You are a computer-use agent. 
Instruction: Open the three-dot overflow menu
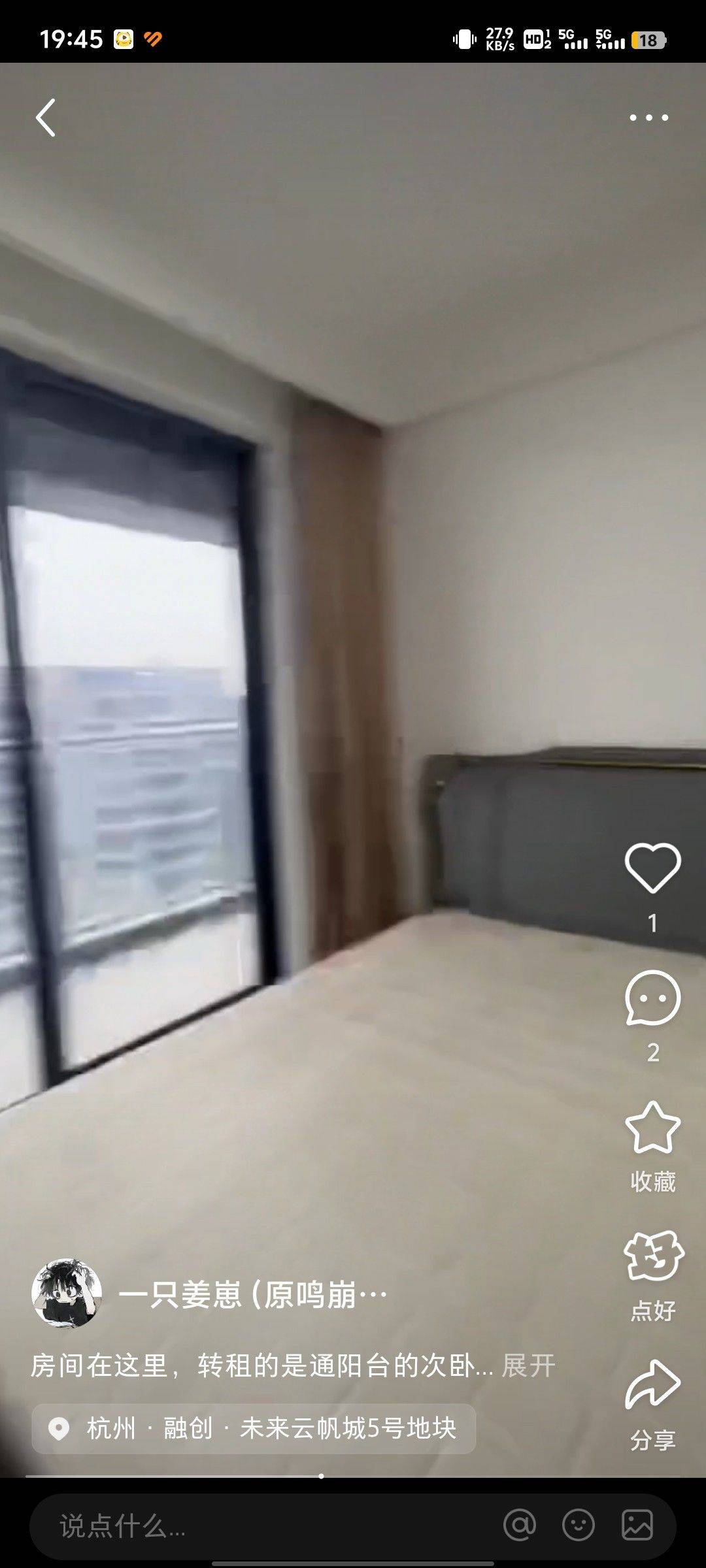pos(648,118)
